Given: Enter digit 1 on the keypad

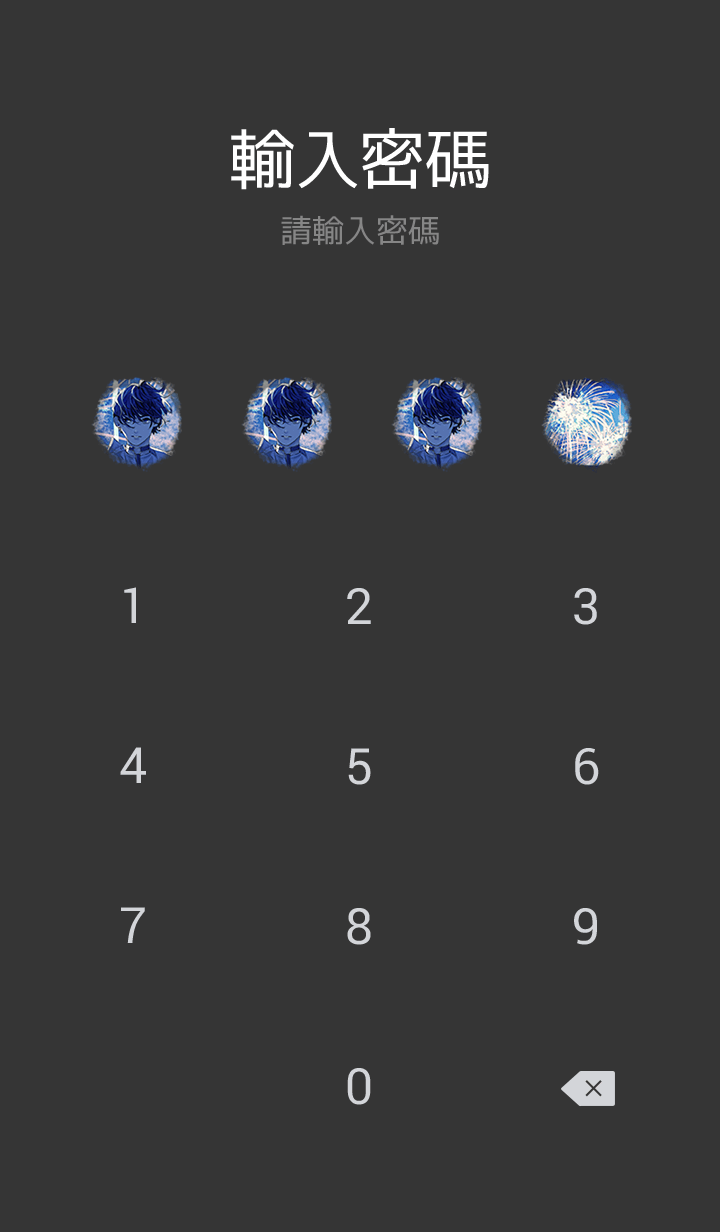Looking at the screenshot, I should pos(132,607).
